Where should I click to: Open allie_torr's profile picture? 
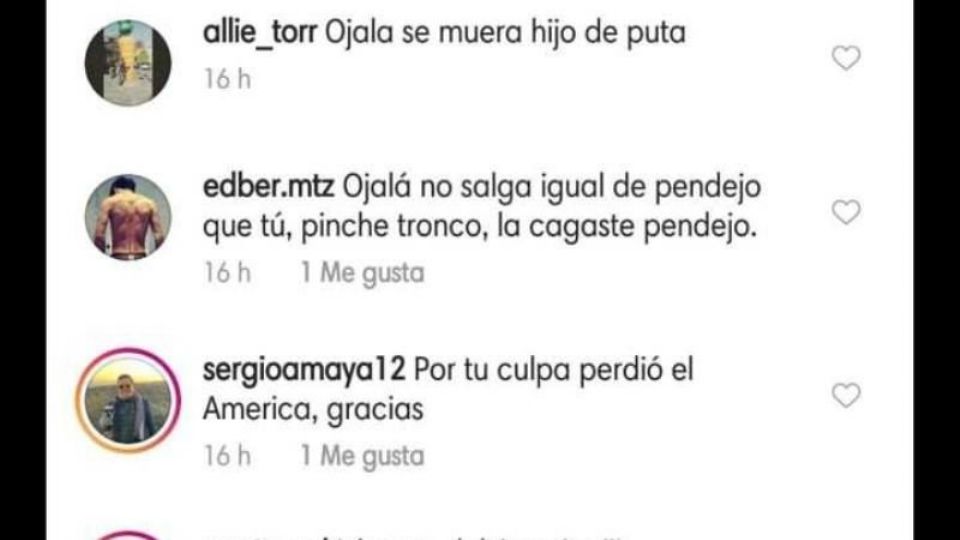(x=127, y=62)
